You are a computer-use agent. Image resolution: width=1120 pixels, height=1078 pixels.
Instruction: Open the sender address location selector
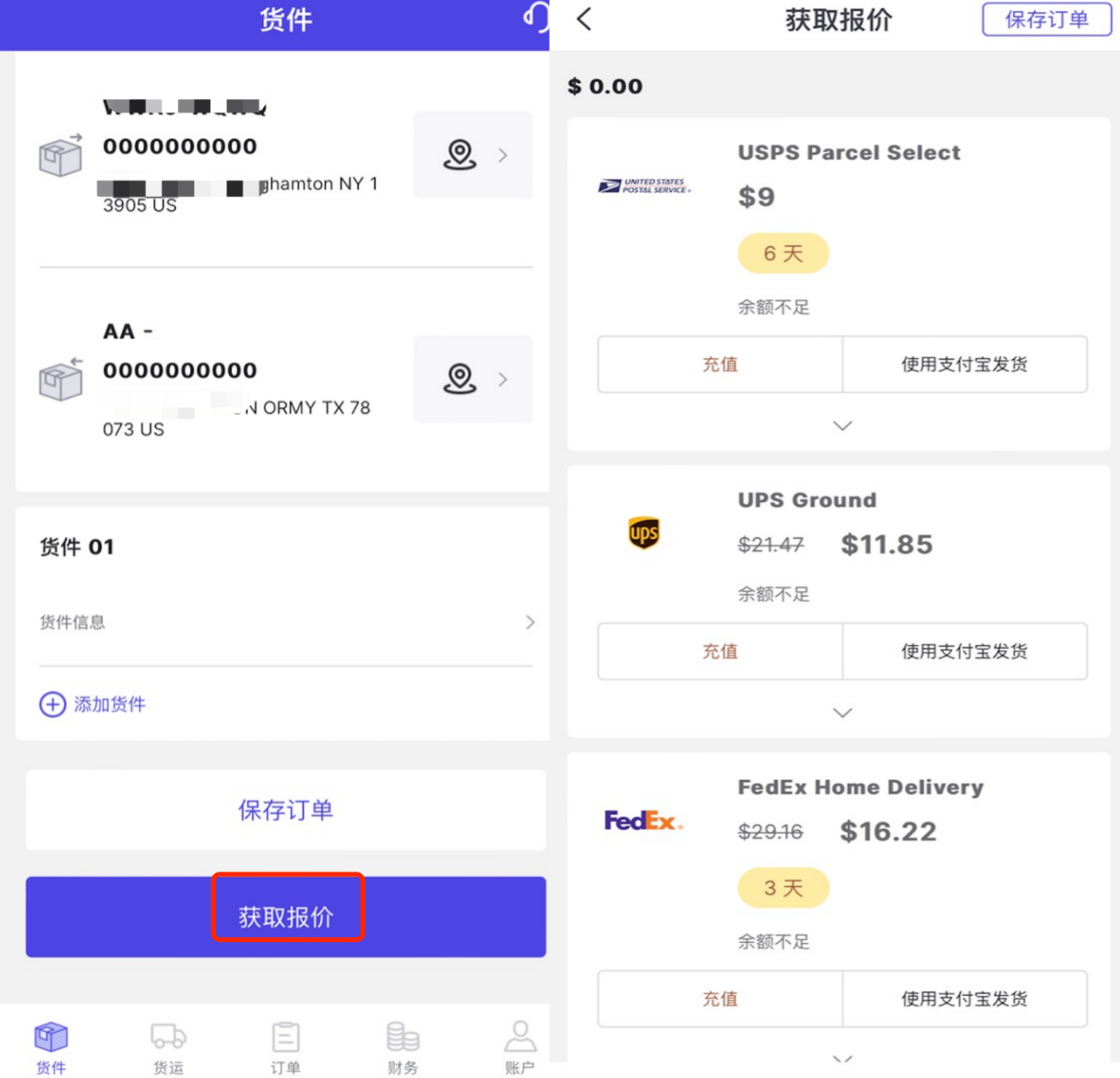click(x=473, y=155)
